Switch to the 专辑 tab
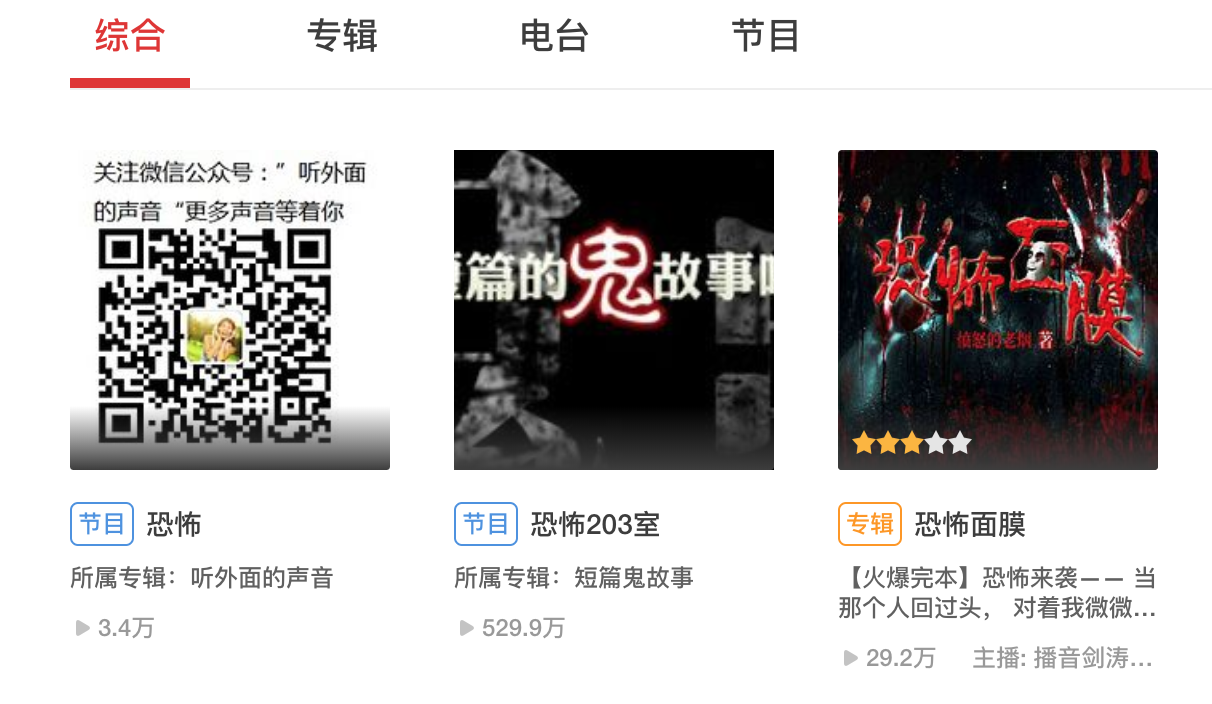Image resolution: width=1212 pixels, height=704 pixels. tap(342, 38)
